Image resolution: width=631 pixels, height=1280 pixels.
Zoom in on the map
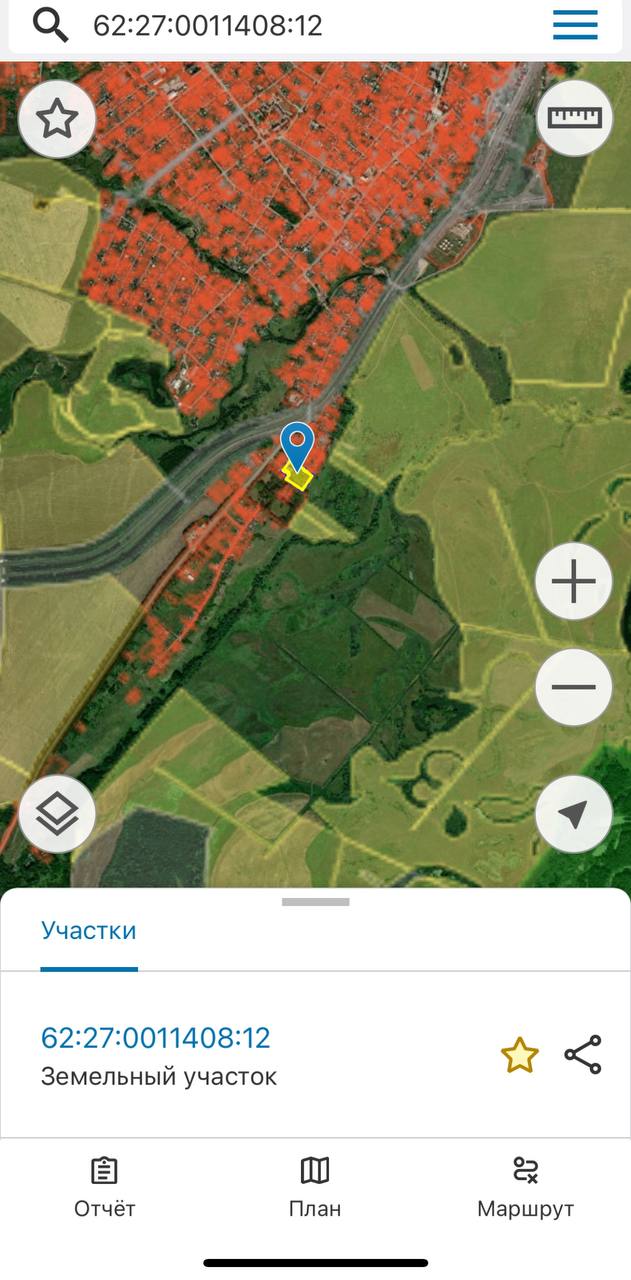574,582
